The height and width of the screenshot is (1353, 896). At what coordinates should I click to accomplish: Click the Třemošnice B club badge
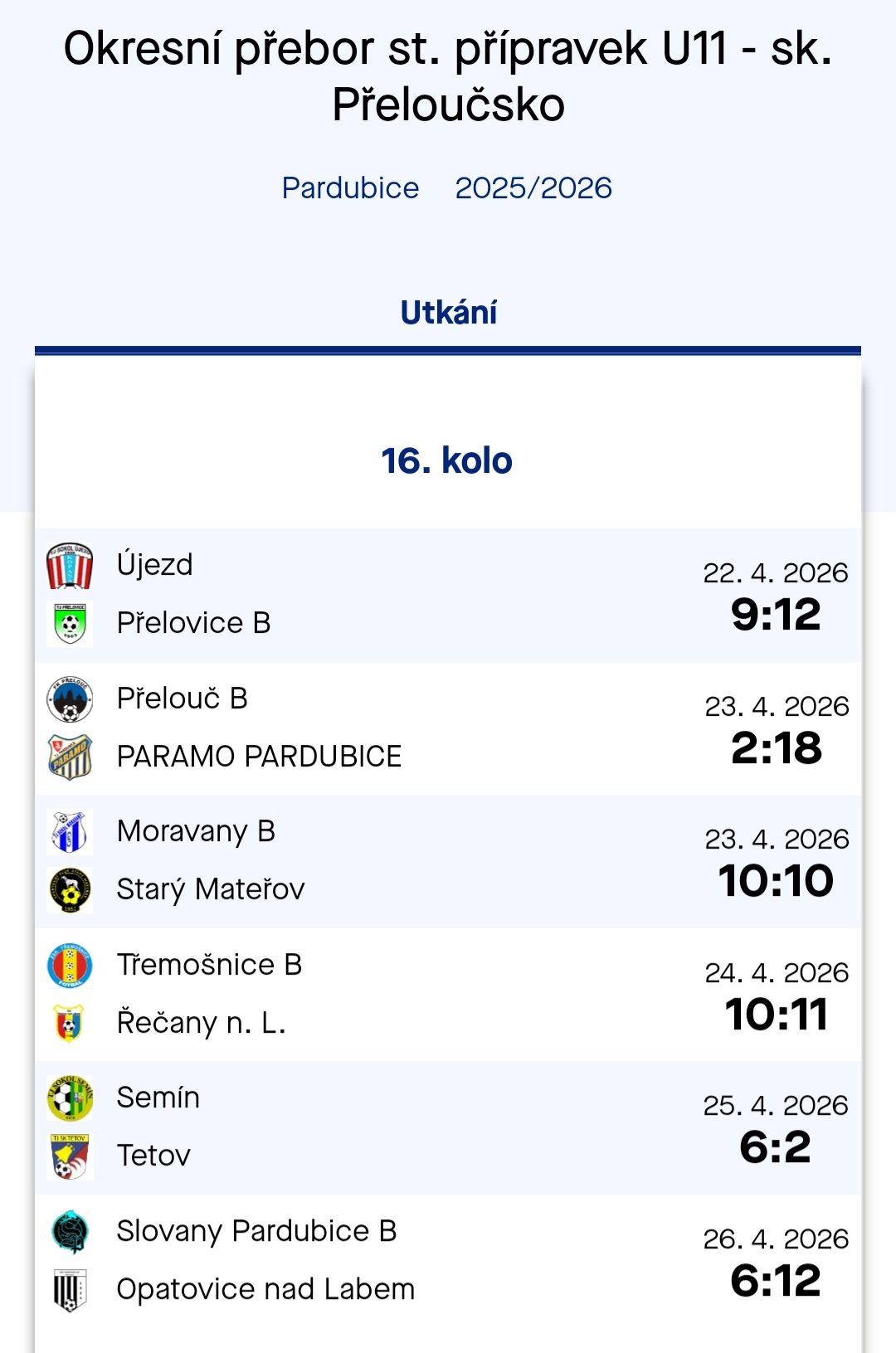[71, 965]
